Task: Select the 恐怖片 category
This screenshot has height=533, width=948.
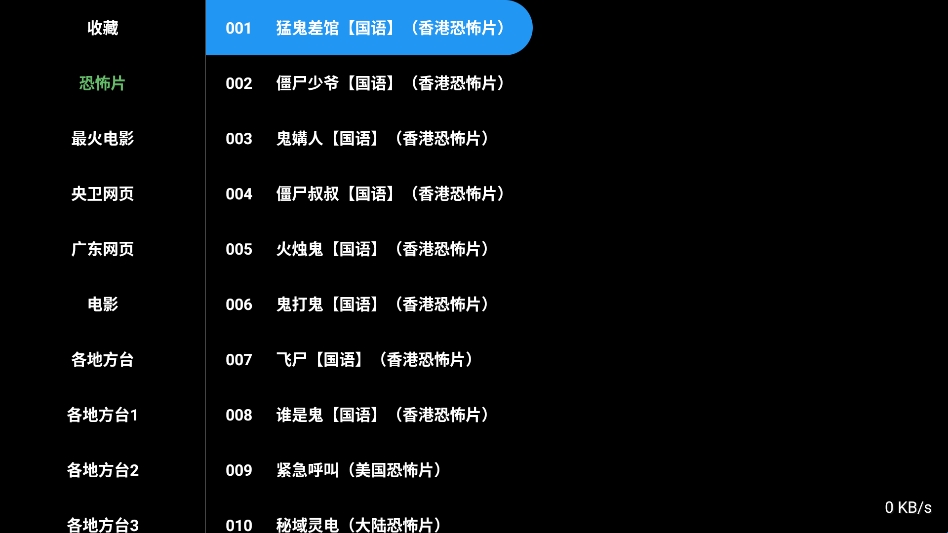Action: point(102,83)
